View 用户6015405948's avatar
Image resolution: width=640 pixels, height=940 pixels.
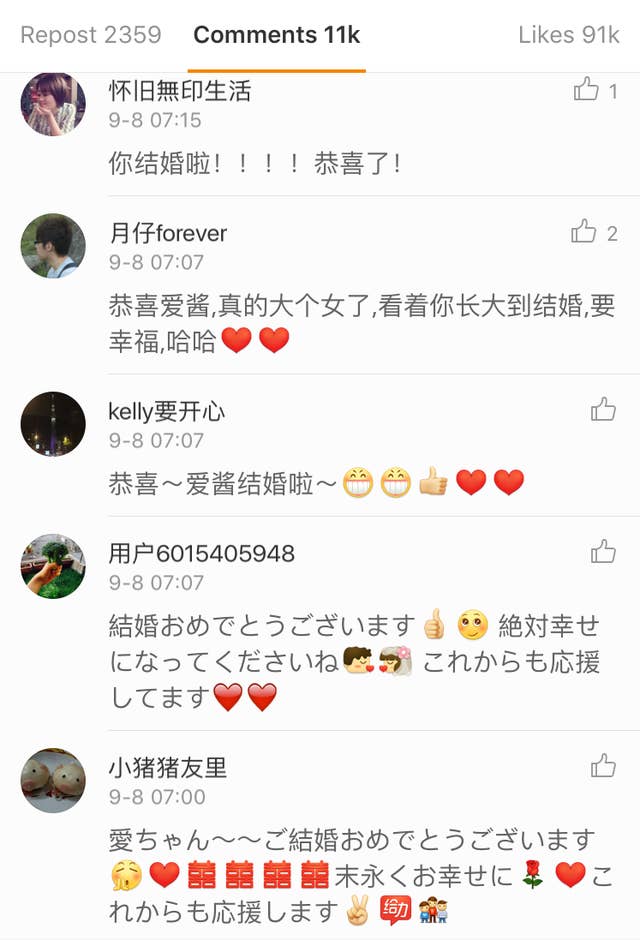tap(53, 566)
